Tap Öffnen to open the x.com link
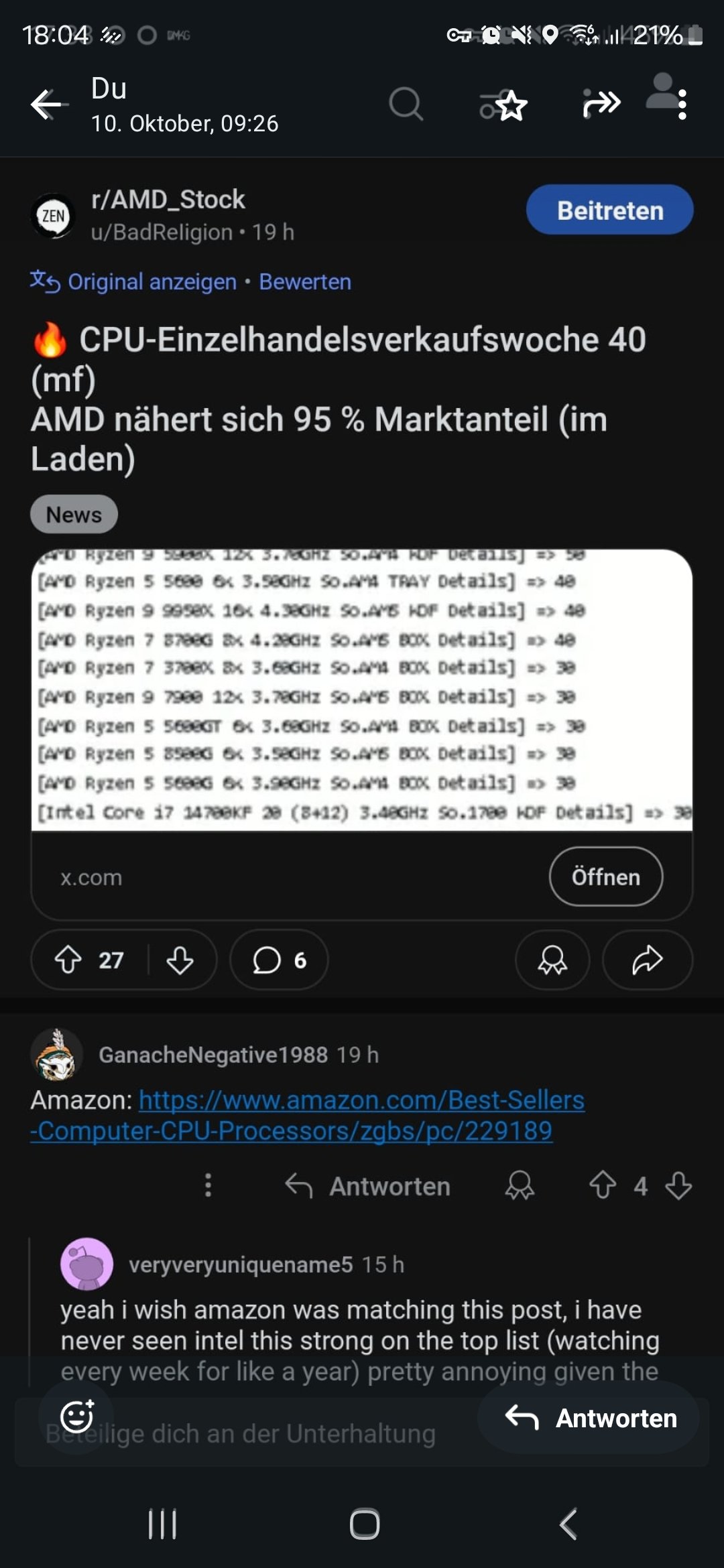724x1568 pixels. pos(605,876)
